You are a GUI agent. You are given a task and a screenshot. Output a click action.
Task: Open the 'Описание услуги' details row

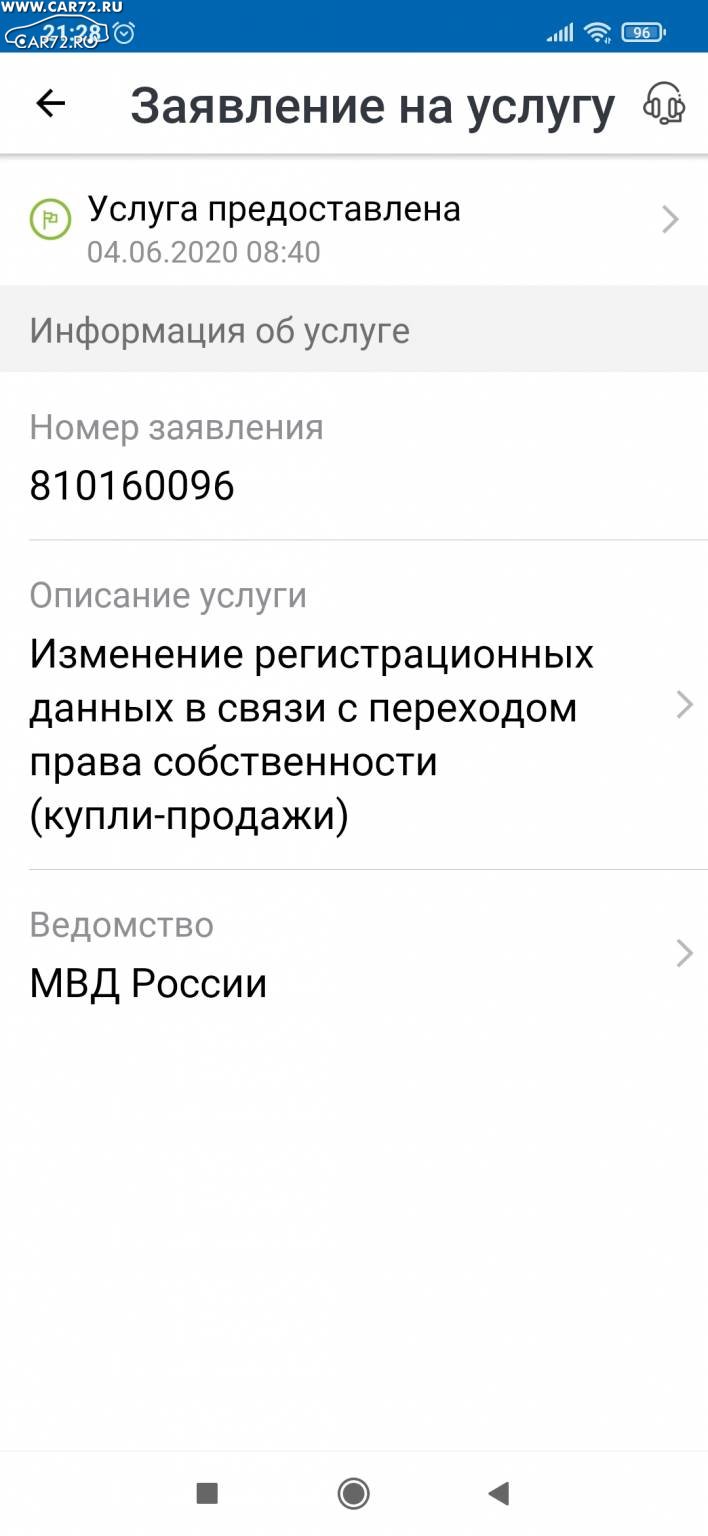coord(354,705)
